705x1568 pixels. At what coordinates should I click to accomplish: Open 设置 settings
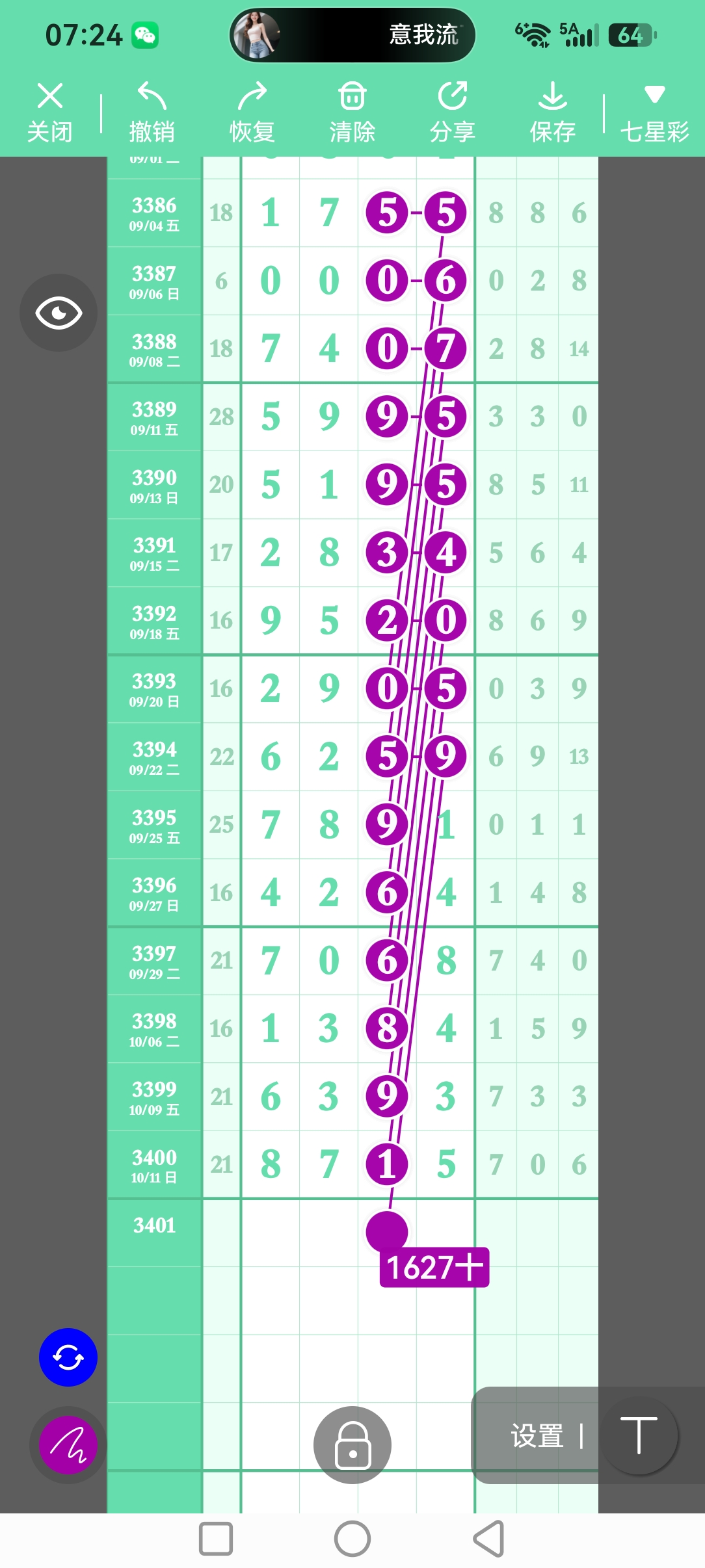click(x=537, y=1435)
